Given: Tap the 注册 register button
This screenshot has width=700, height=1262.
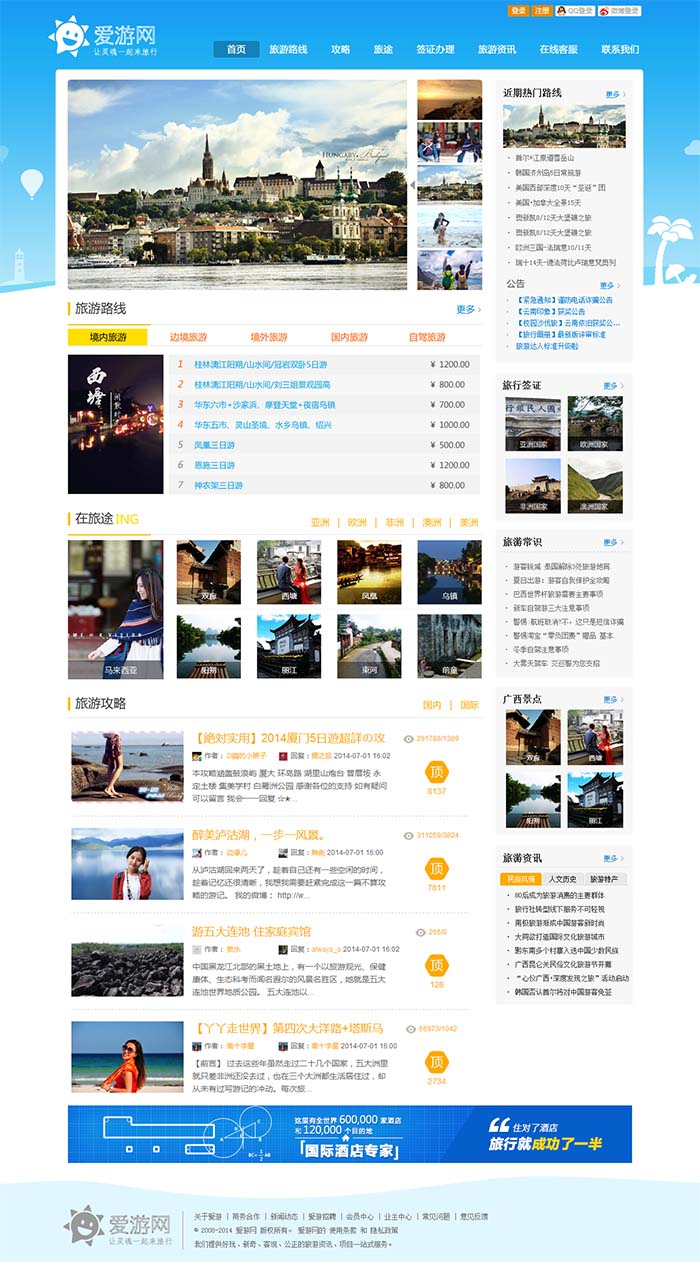Looking at the screenshot, I should [x=541, y=11].
